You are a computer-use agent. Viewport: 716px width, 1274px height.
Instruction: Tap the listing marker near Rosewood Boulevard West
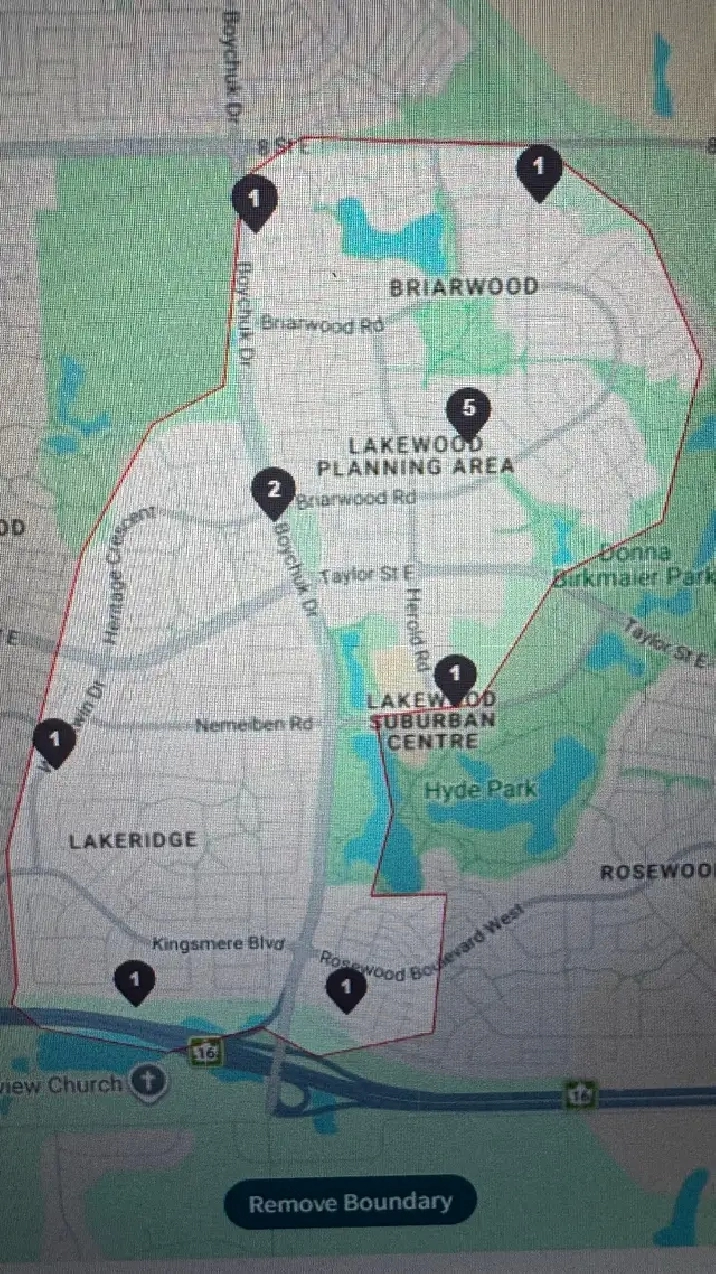pos(346,988)
